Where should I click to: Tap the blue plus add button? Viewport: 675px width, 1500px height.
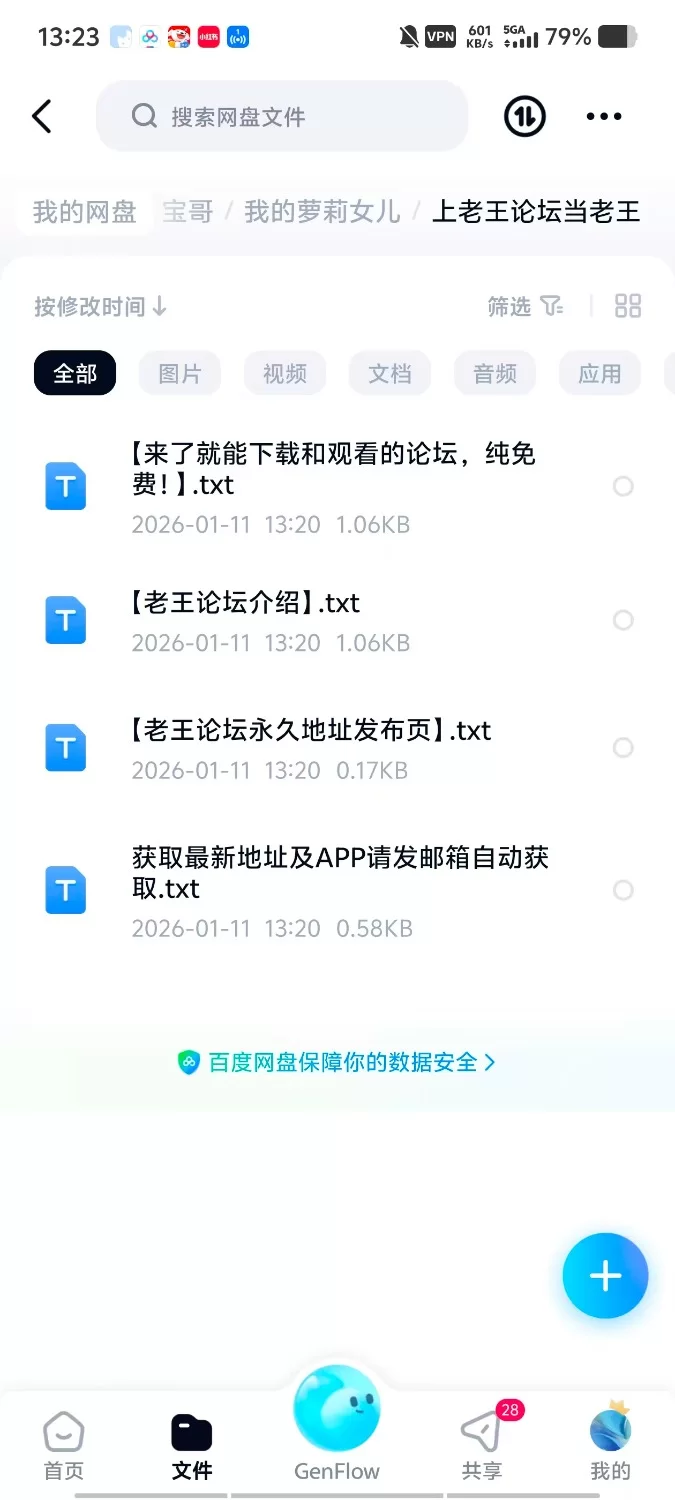[x=605, y=1276]
